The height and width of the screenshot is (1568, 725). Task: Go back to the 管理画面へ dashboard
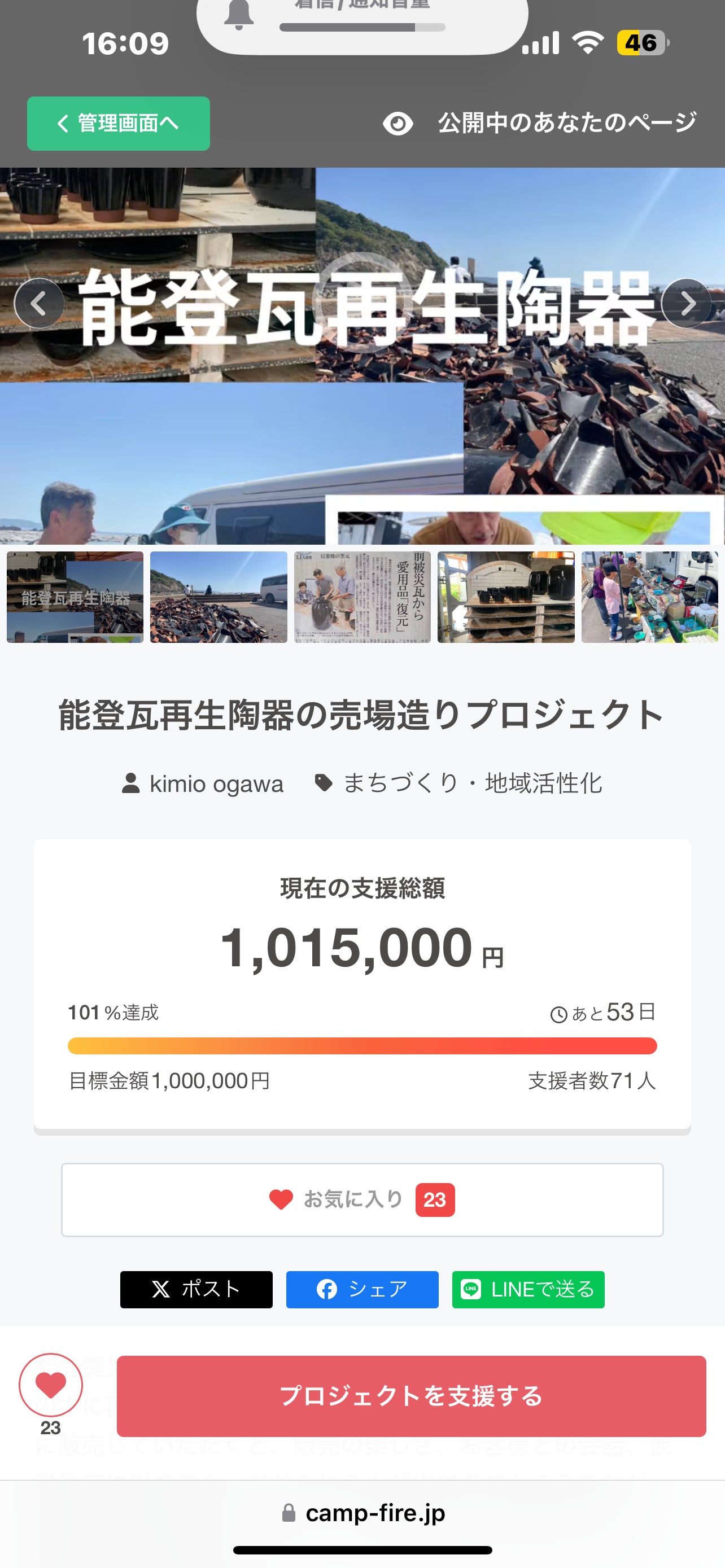(x=118, y=124)
